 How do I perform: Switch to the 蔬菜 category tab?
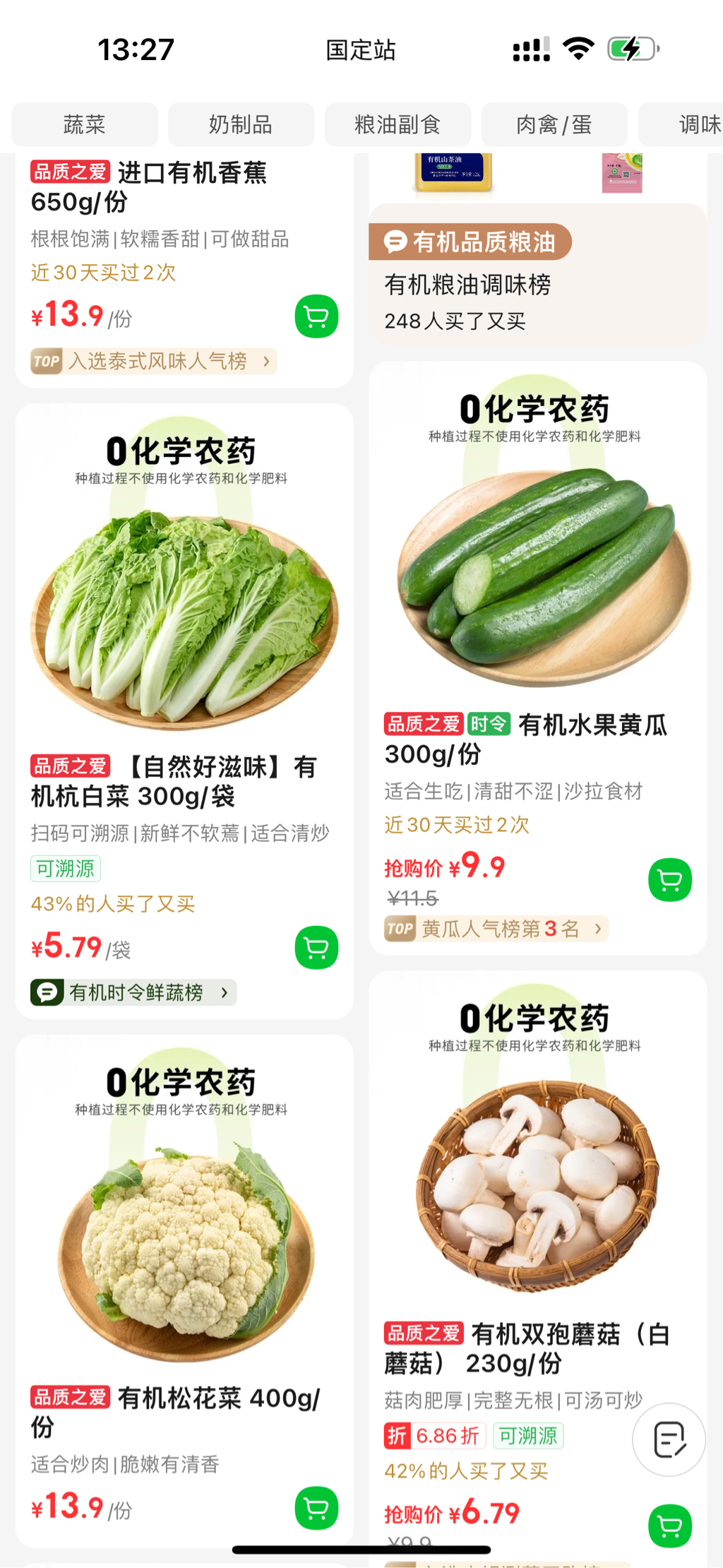85,125
